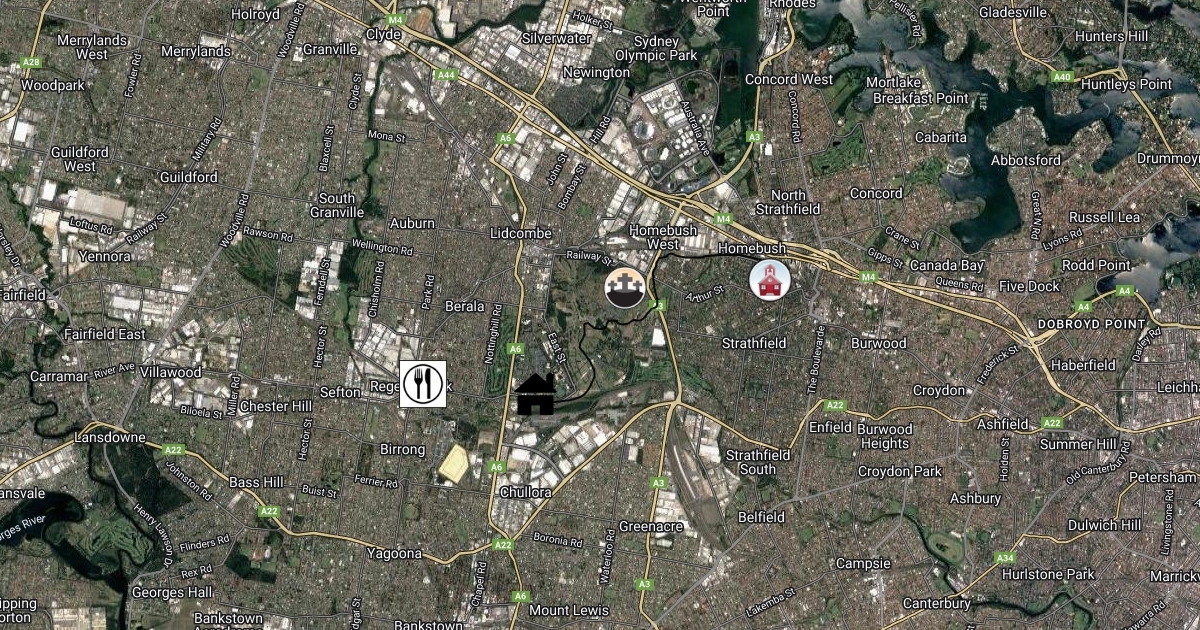Tap the restaurant fork-and-knife map marker
The image size is (1200, 630).
(x=423, y=384)
